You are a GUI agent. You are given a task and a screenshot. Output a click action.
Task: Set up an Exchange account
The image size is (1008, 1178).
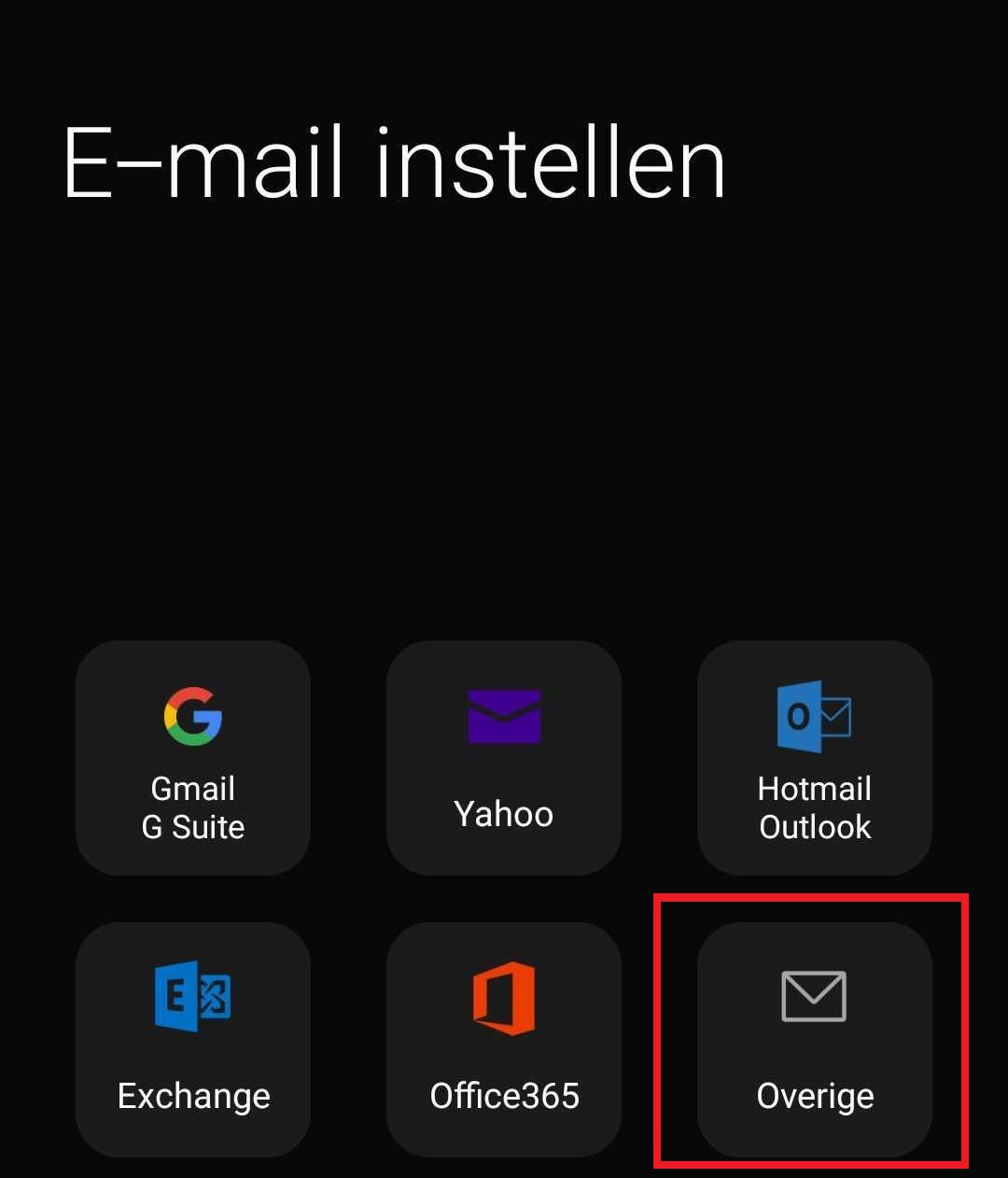tap(193, 1039)
